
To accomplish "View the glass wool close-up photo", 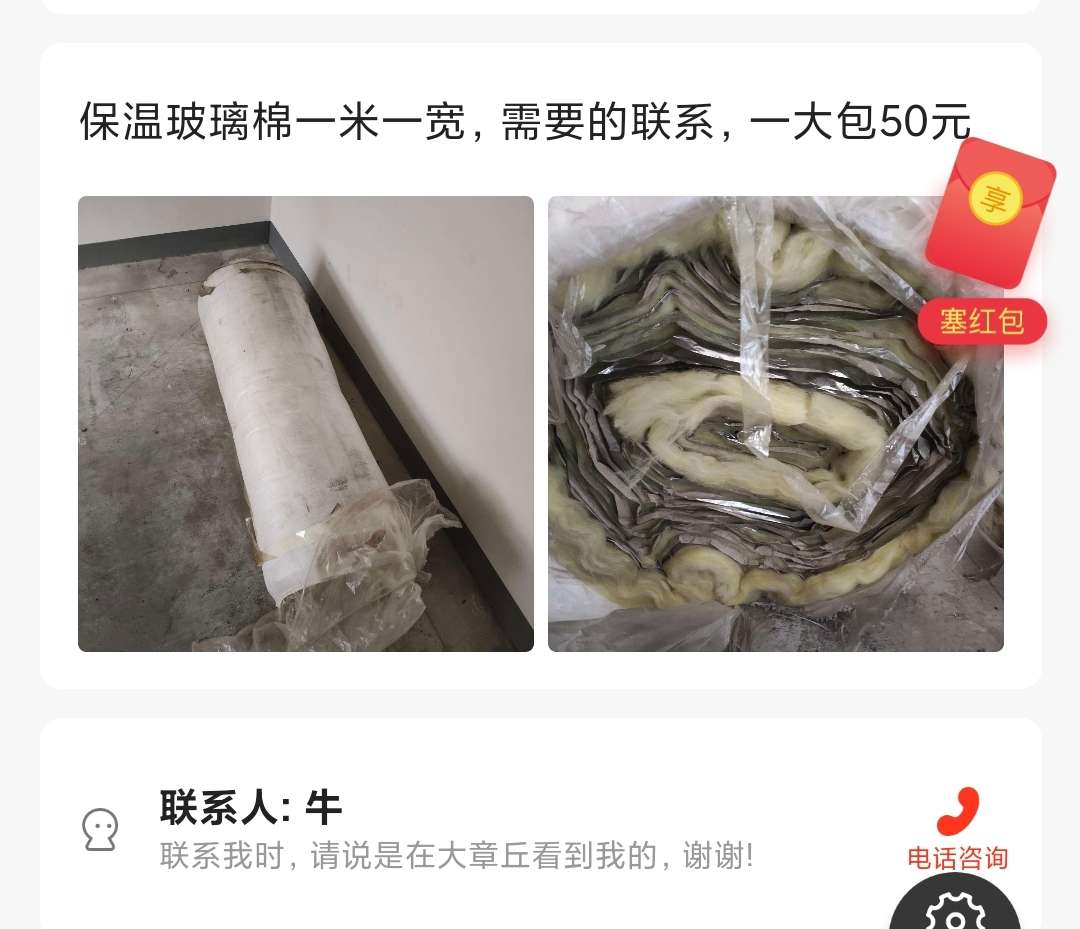I will pyautogui.click(x=775, y=423).
